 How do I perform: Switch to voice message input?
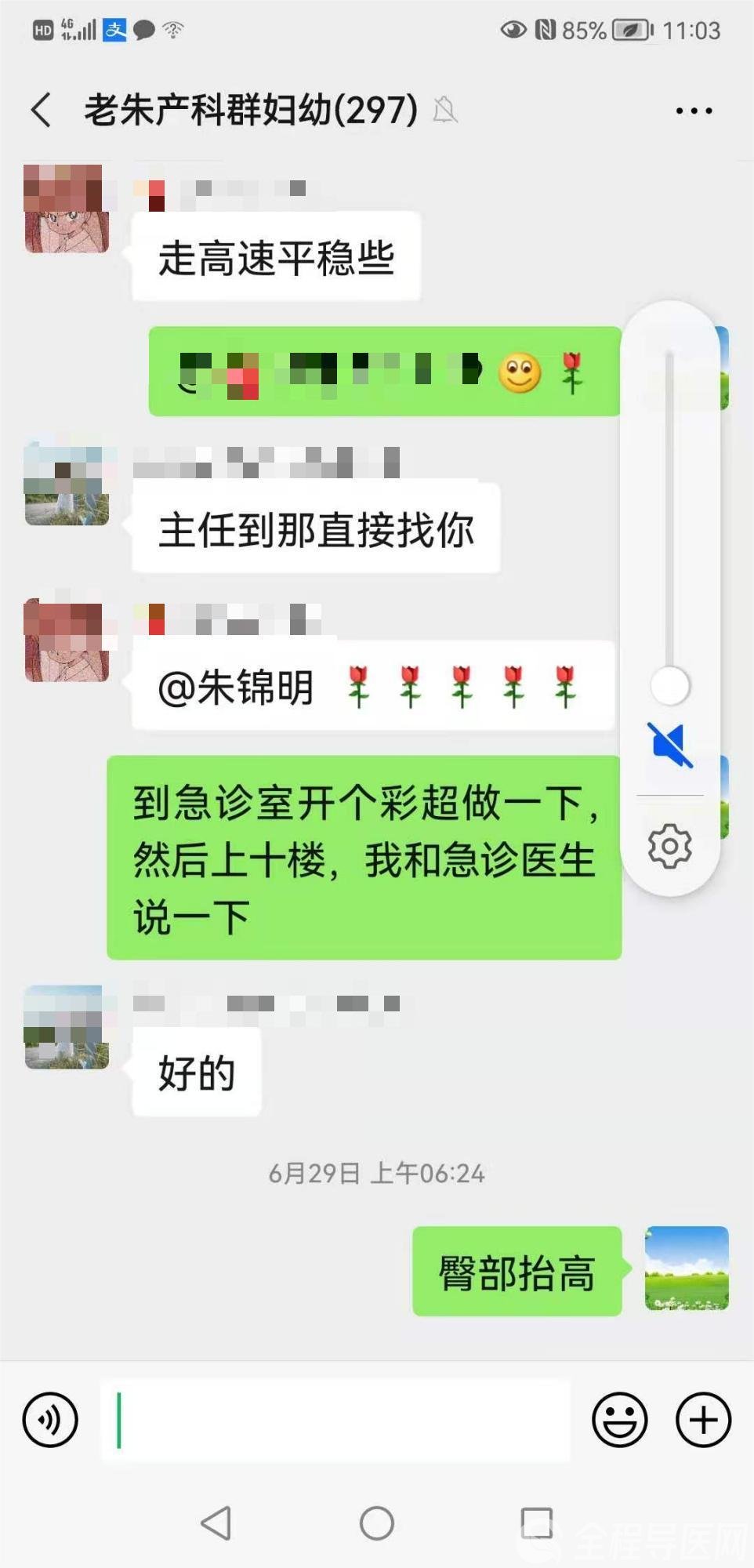(50, 1419)
